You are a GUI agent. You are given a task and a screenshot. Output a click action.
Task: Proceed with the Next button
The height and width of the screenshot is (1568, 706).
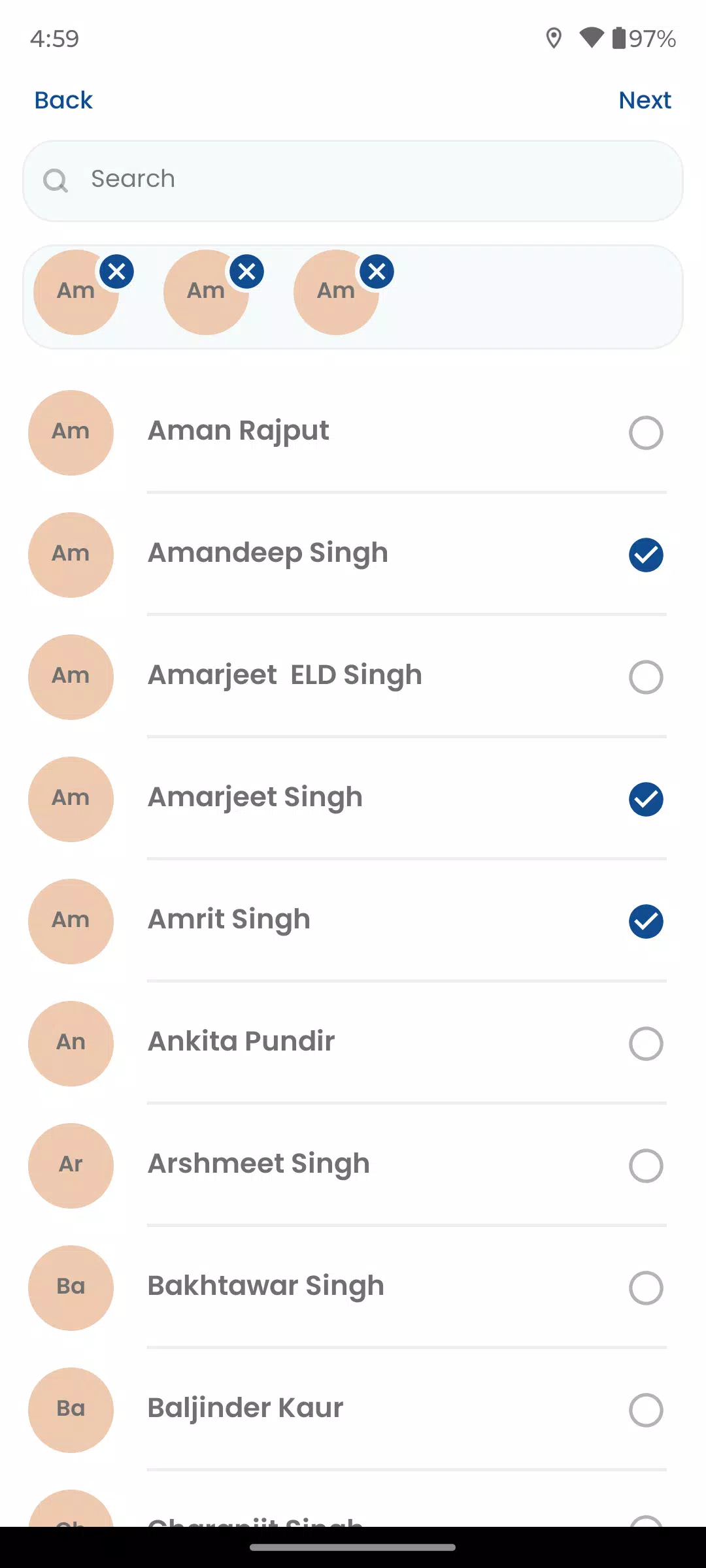(645, 100)
